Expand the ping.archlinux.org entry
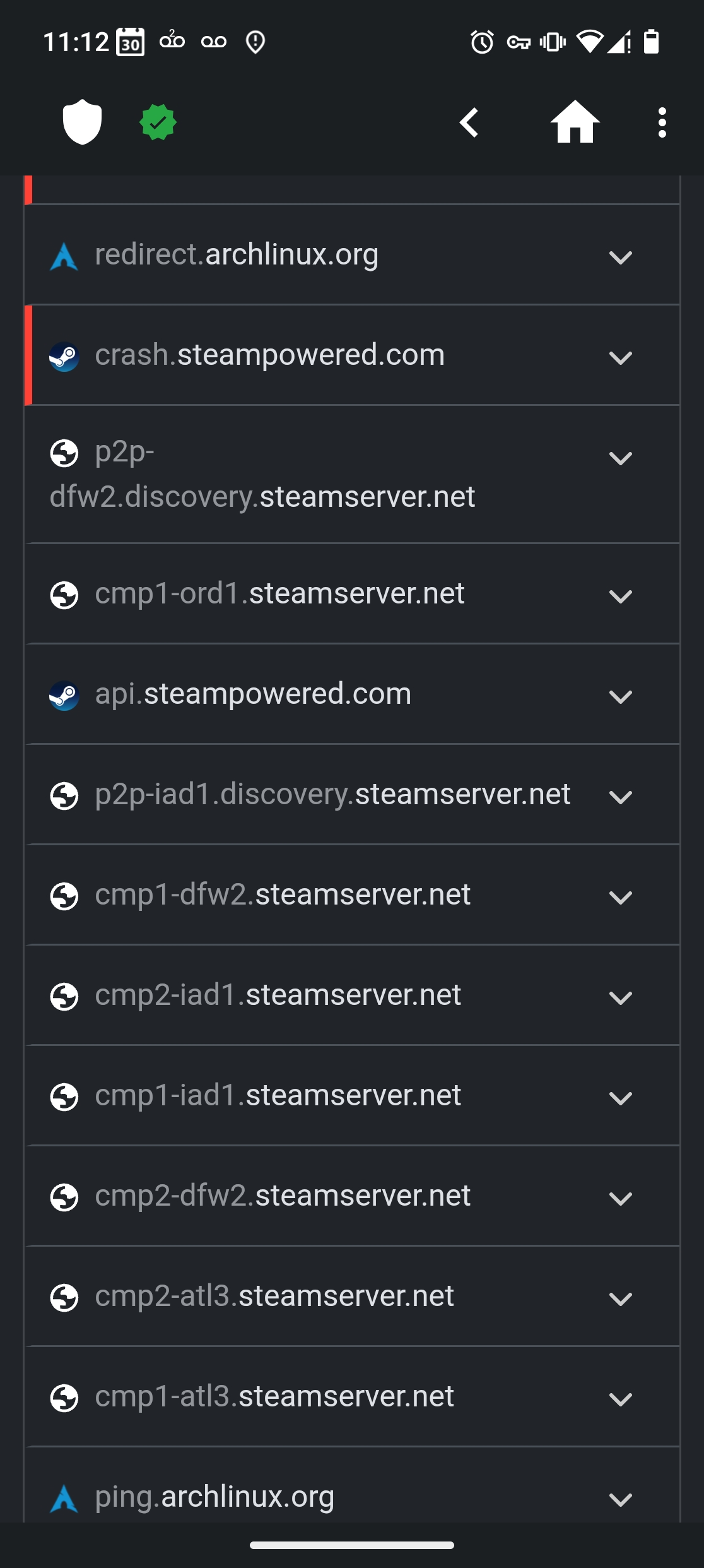The width and height of the screenshot is (704, 1568). [x=620, y=1499]
